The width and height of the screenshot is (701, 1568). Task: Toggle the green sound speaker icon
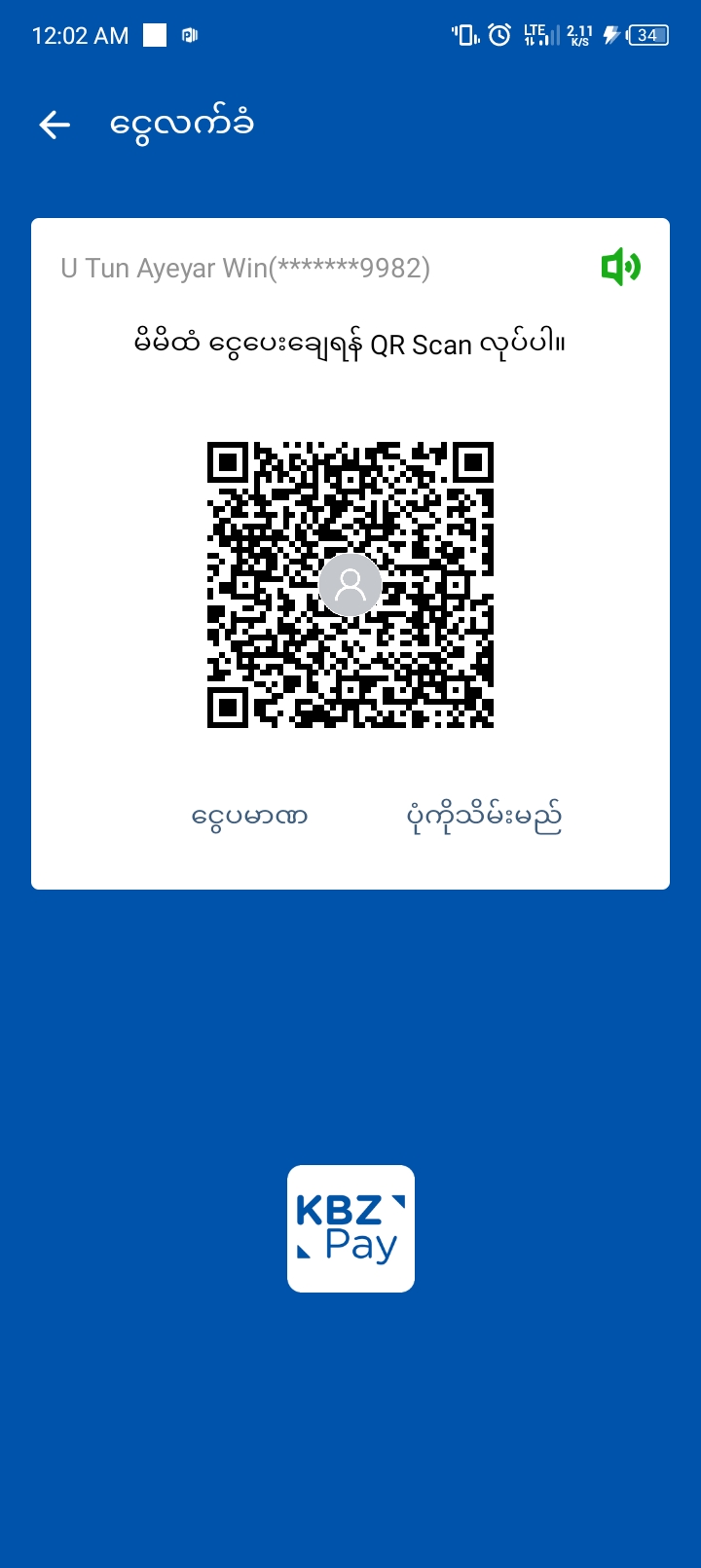620,267
